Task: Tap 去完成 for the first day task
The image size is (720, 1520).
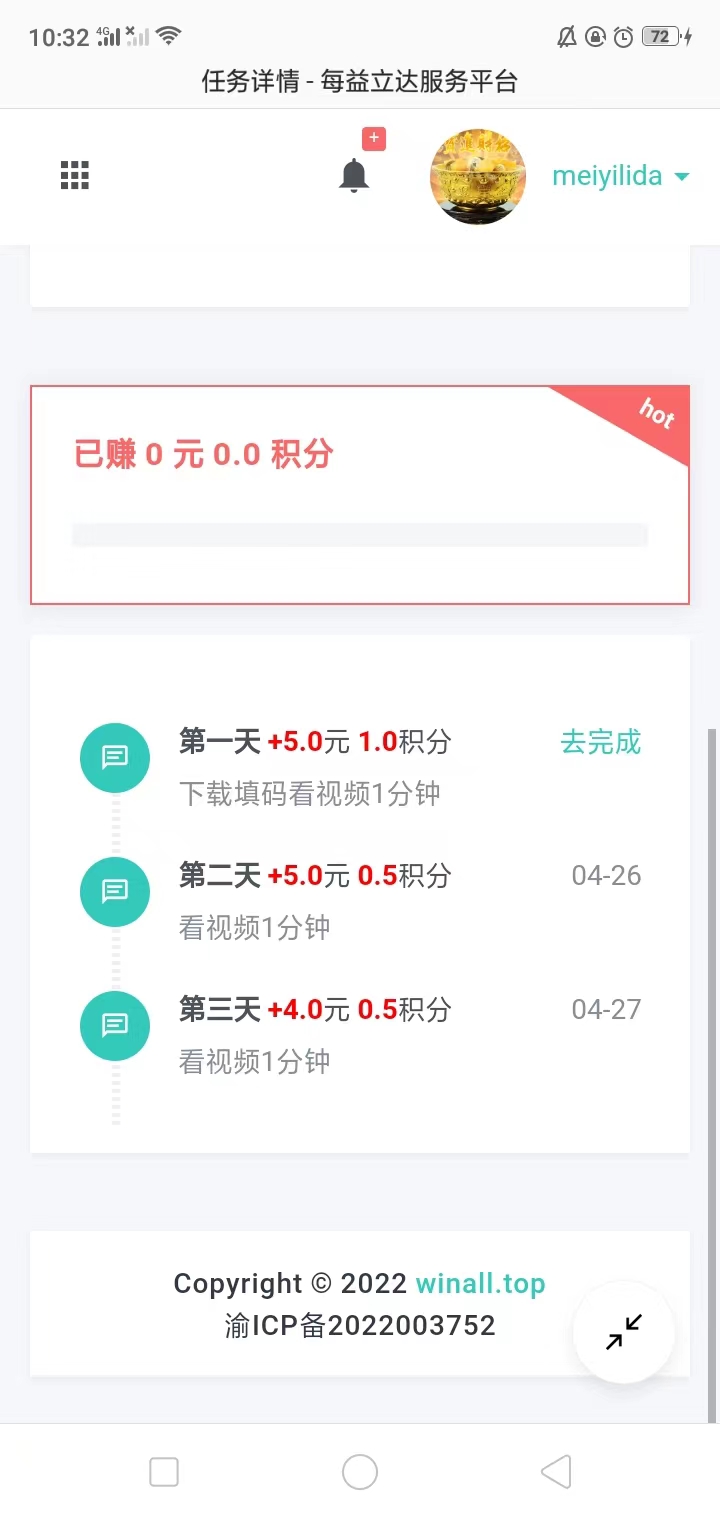Action: pos(600,742)
